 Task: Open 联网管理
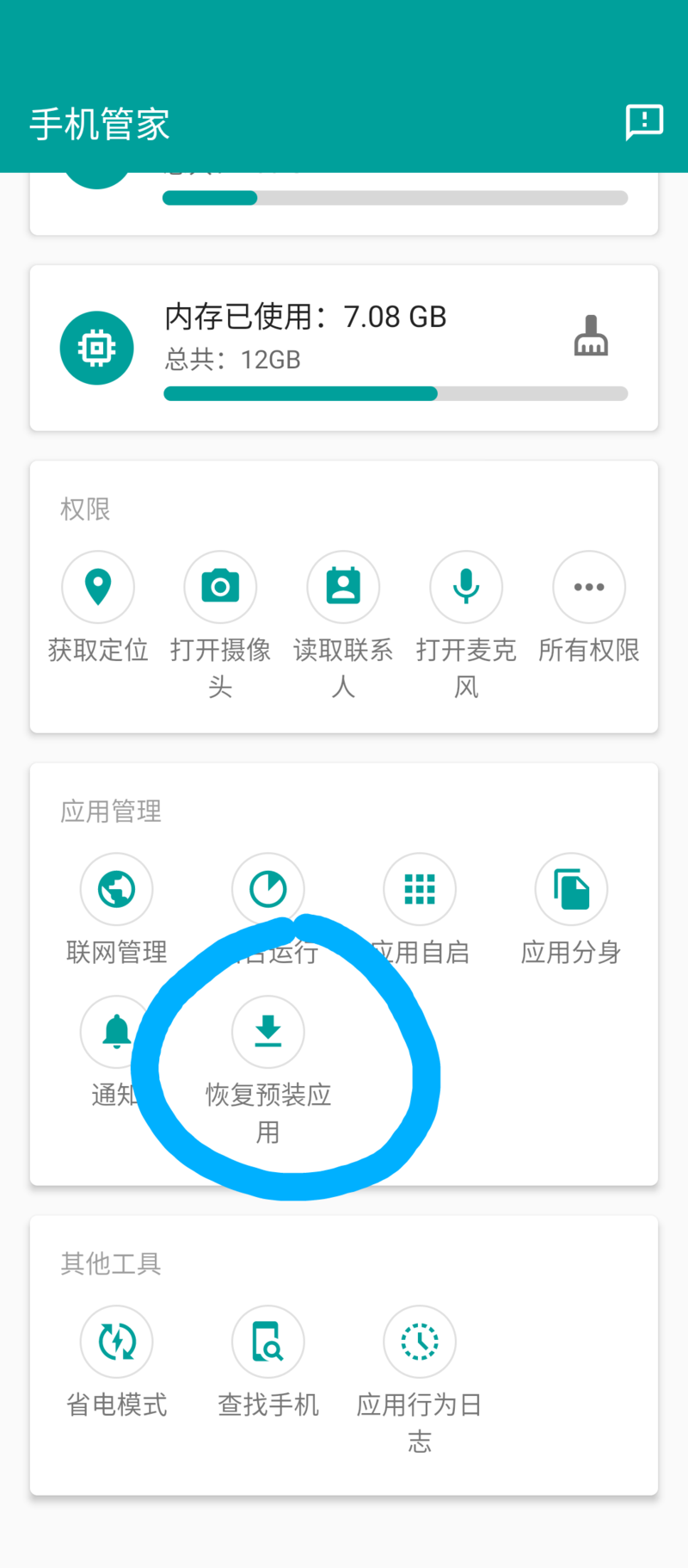[x=117, y=889]
